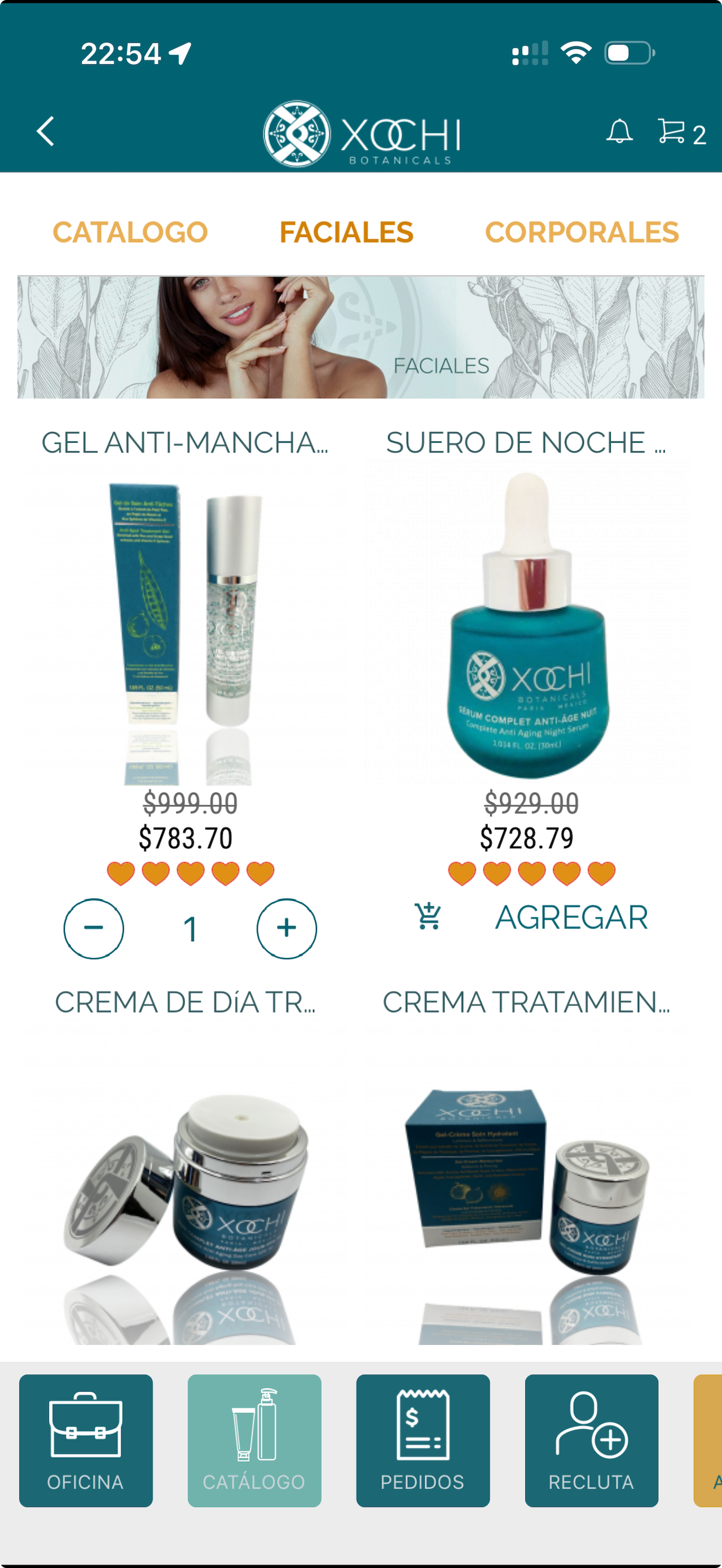Screen dimensions: 722x1568
Task: Open the RECLUTA section
Action: pos(591,1440)
